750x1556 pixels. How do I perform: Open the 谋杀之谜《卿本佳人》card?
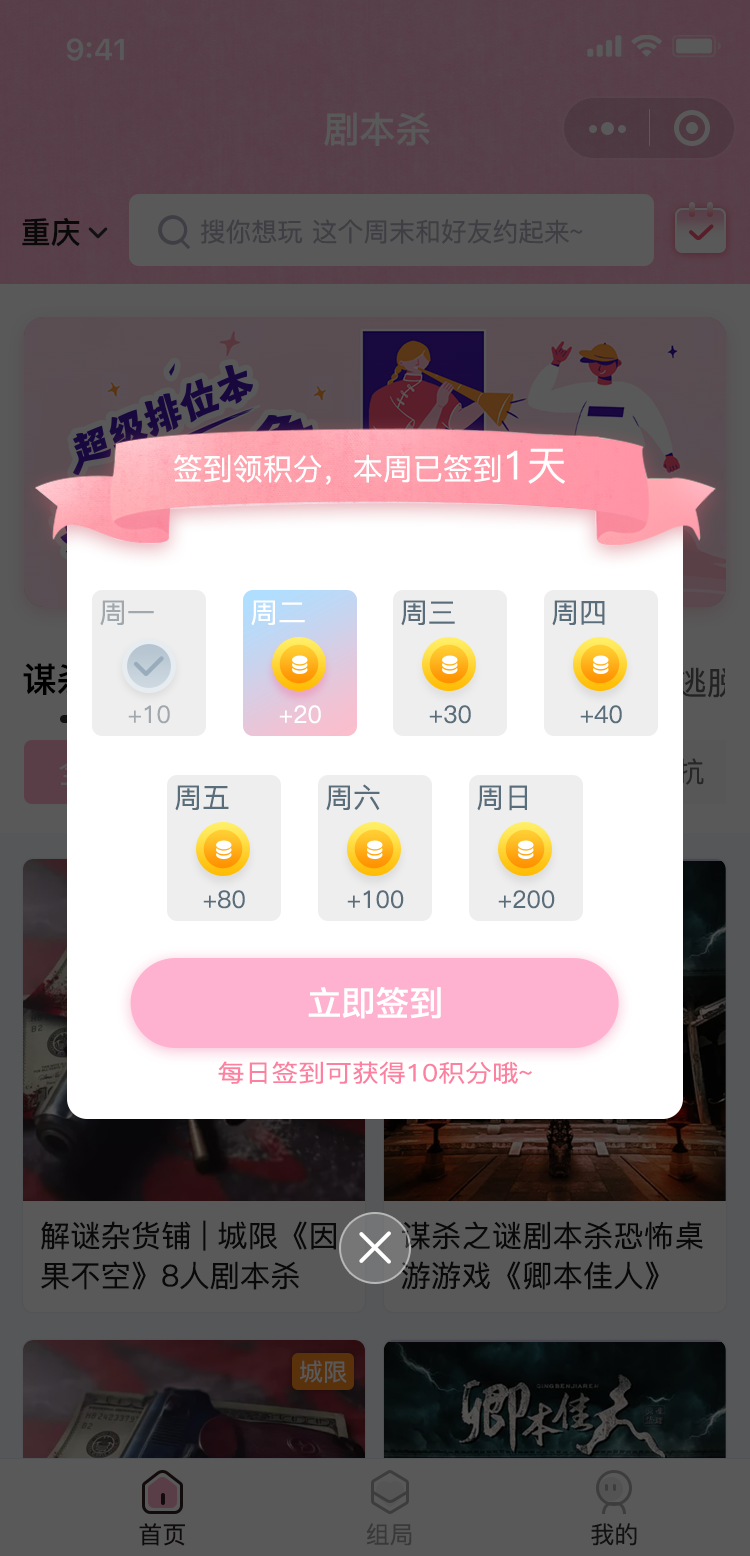(x=553, y=1256)
